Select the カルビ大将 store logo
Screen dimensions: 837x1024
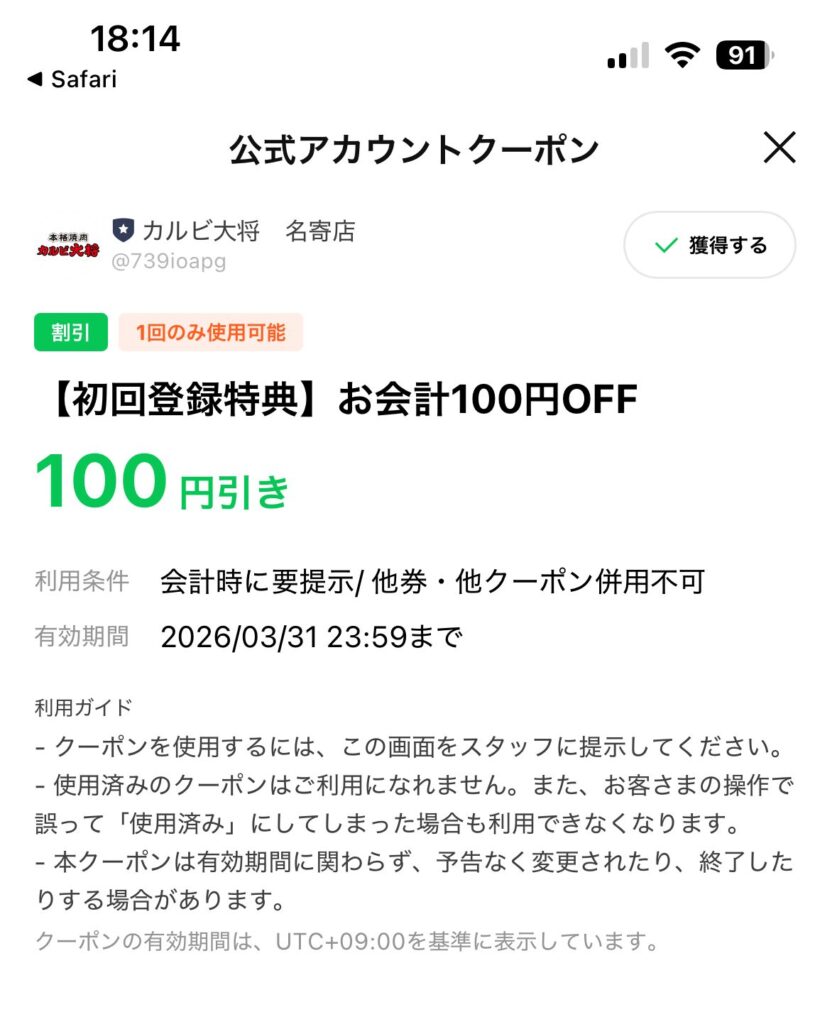(x=66, y=245)
